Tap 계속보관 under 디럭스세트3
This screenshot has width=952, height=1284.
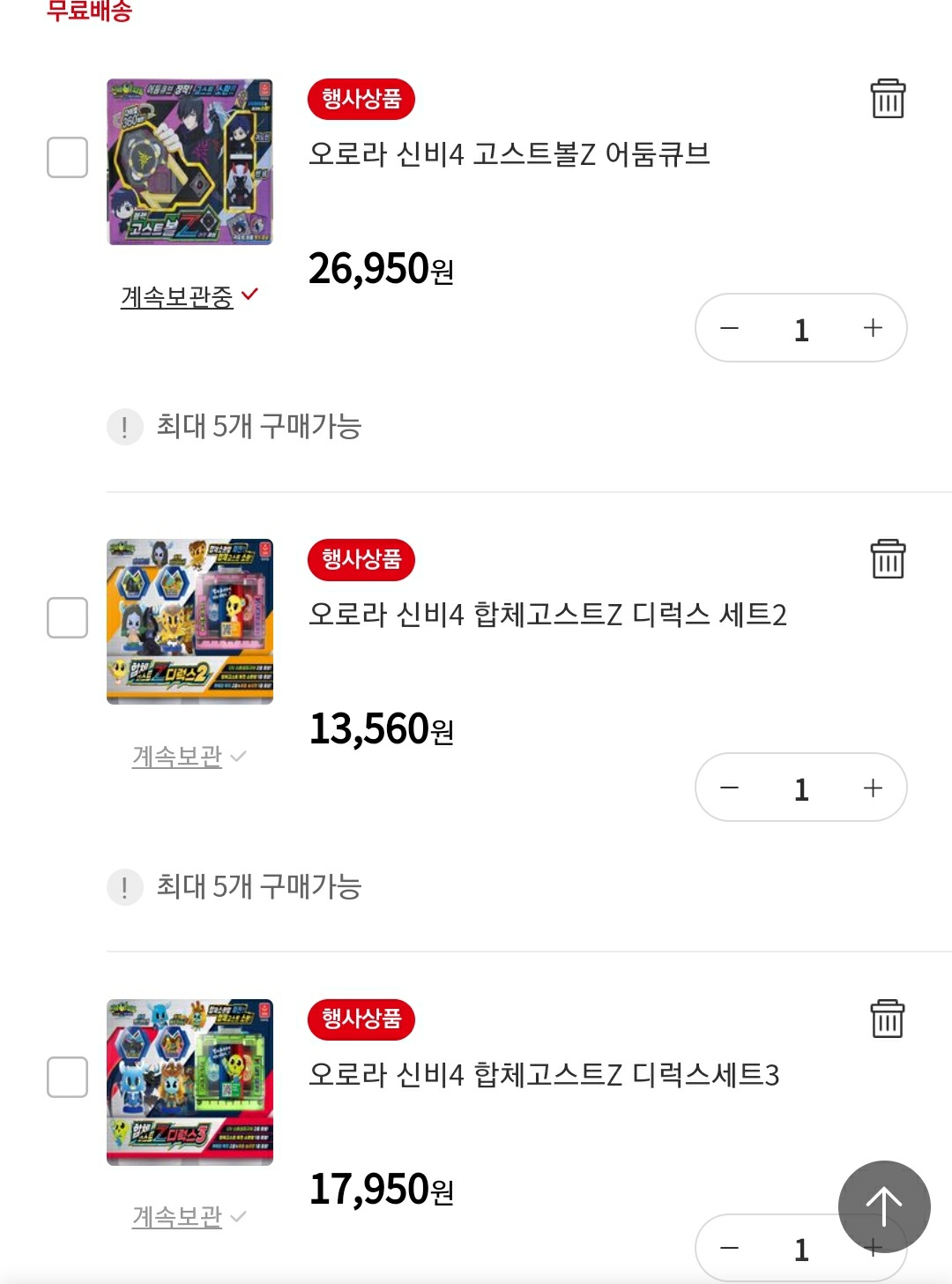tap(188, 1217)
